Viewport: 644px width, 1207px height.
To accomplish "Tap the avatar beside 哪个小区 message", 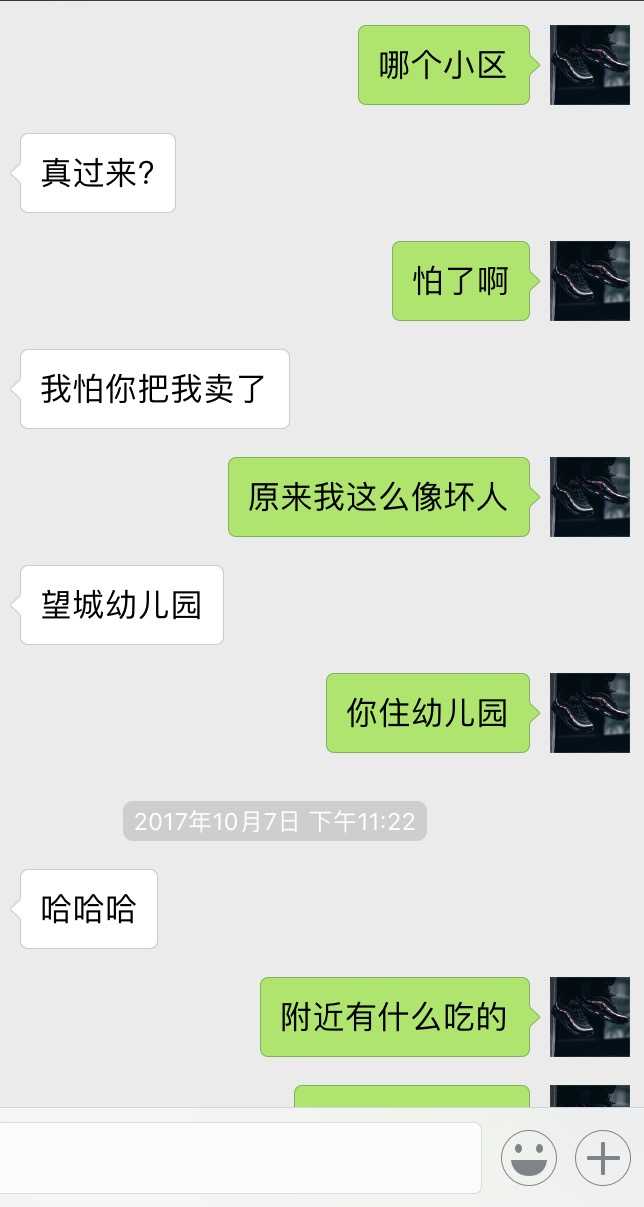I will 590,65.
